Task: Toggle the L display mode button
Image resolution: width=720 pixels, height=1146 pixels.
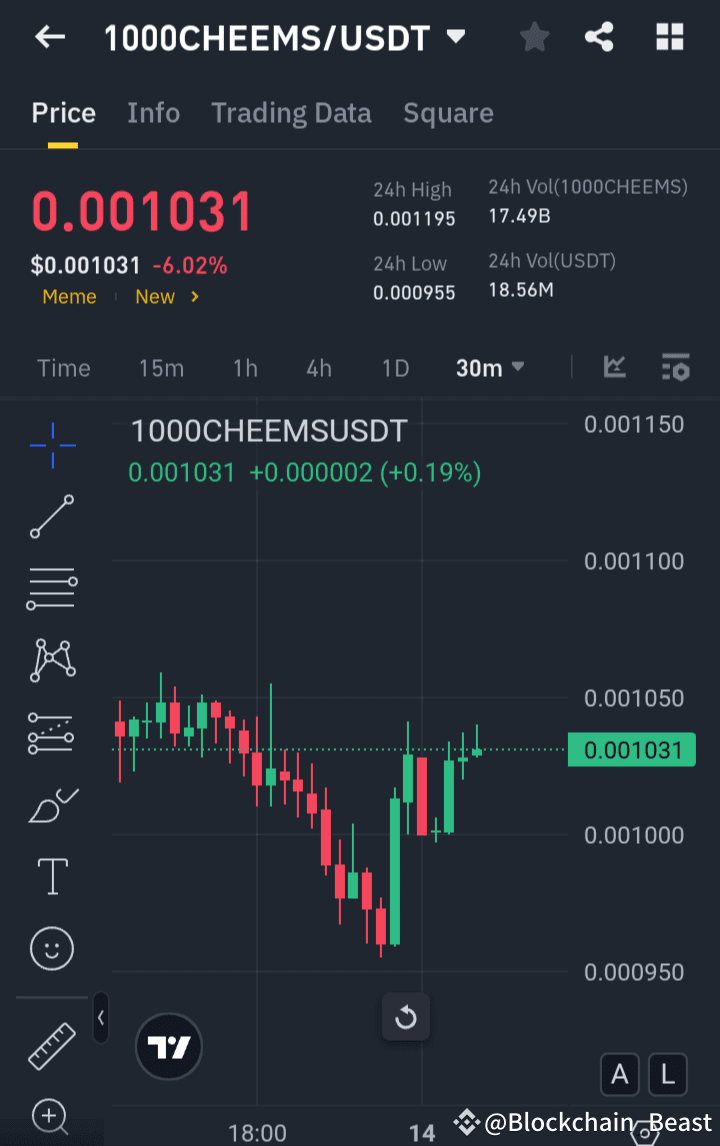Action: (667, 1074)
